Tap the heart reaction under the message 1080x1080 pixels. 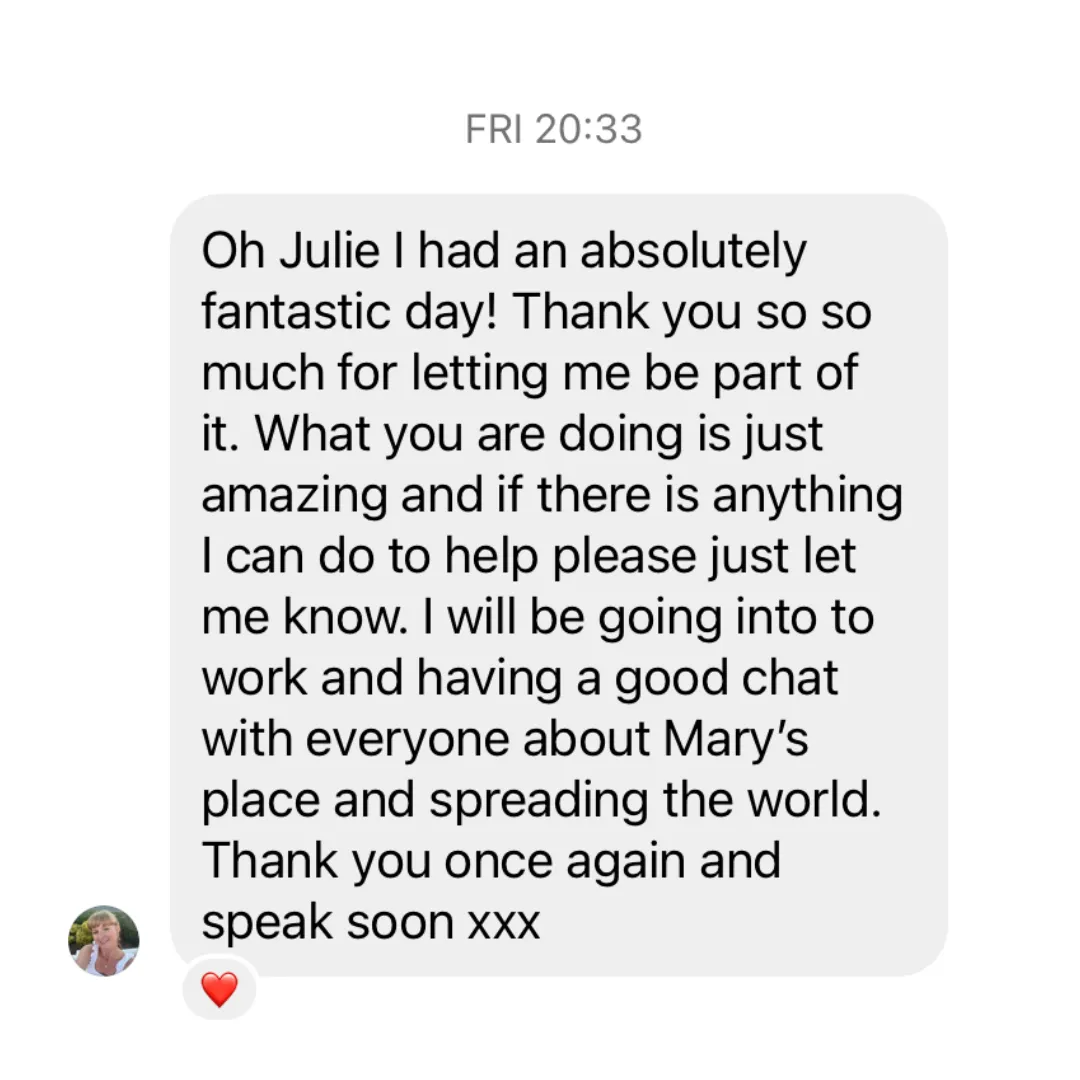pyautogui.click(x=219, y=989)
